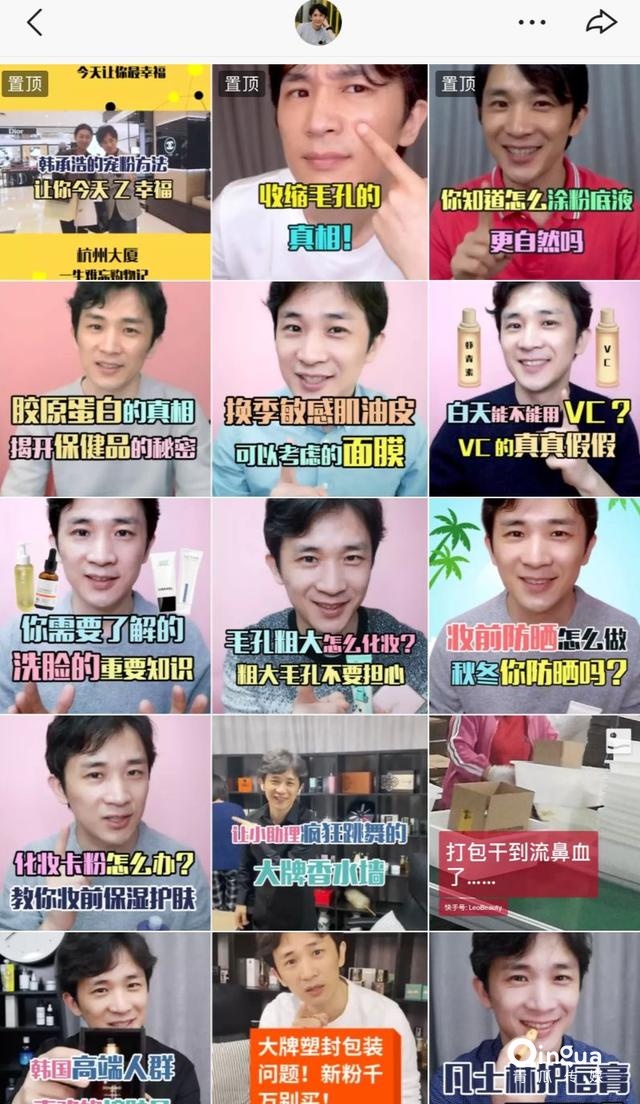
Task: Watch the video '打包干到流鼻血了'
Action: click(535, 823)
